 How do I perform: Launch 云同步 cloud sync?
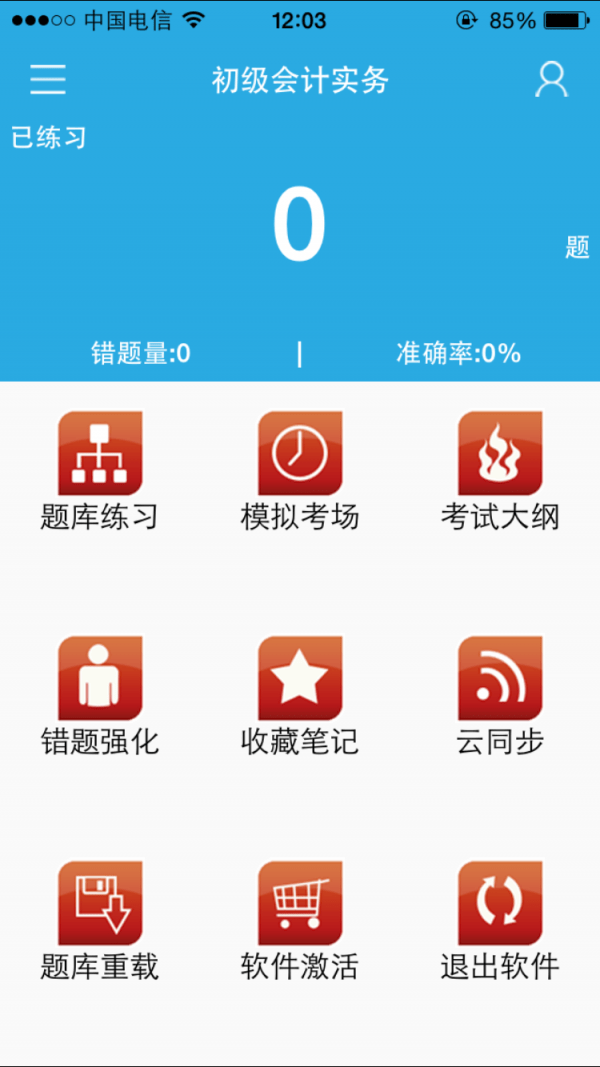[500, 680]
